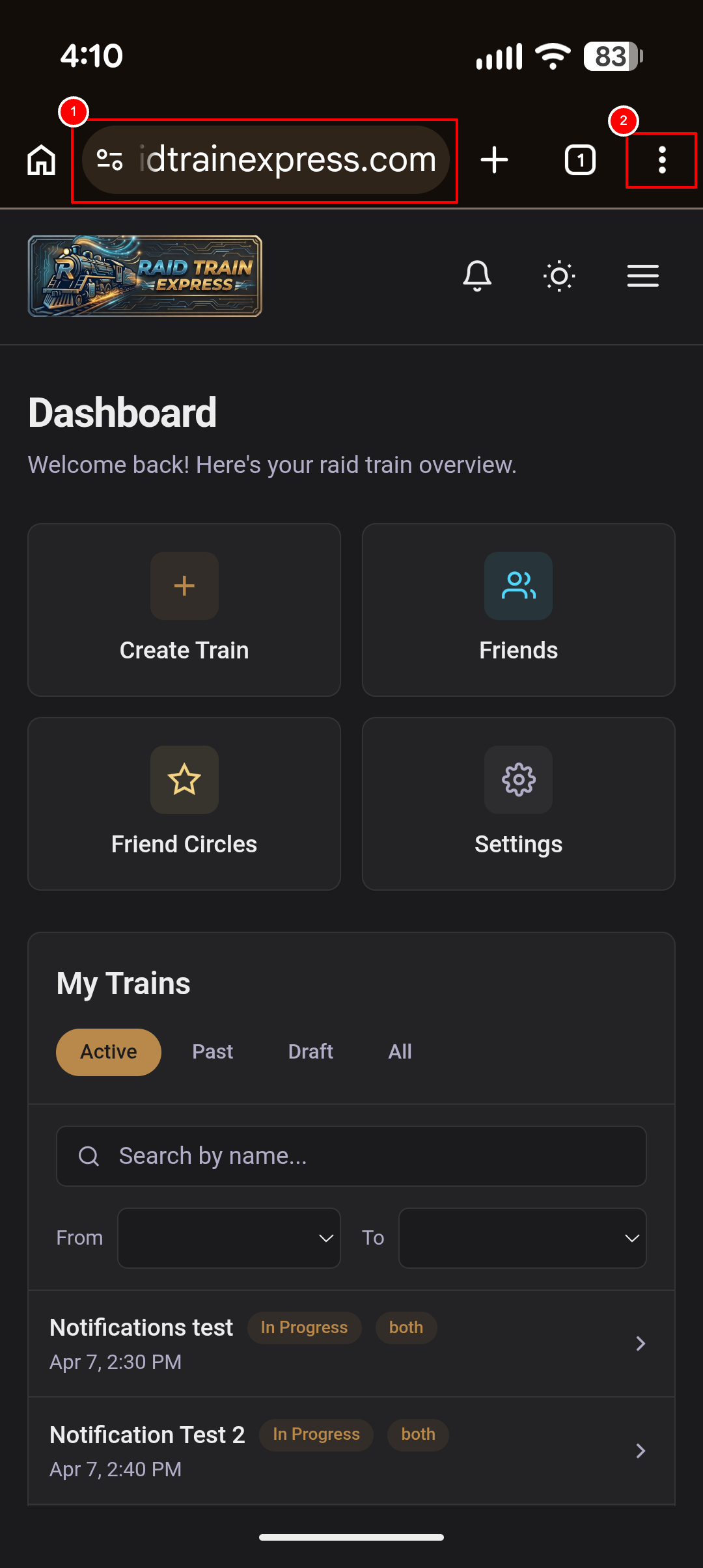Open the hamburger site menu
Screen dimensions: 703x1568
642,276
